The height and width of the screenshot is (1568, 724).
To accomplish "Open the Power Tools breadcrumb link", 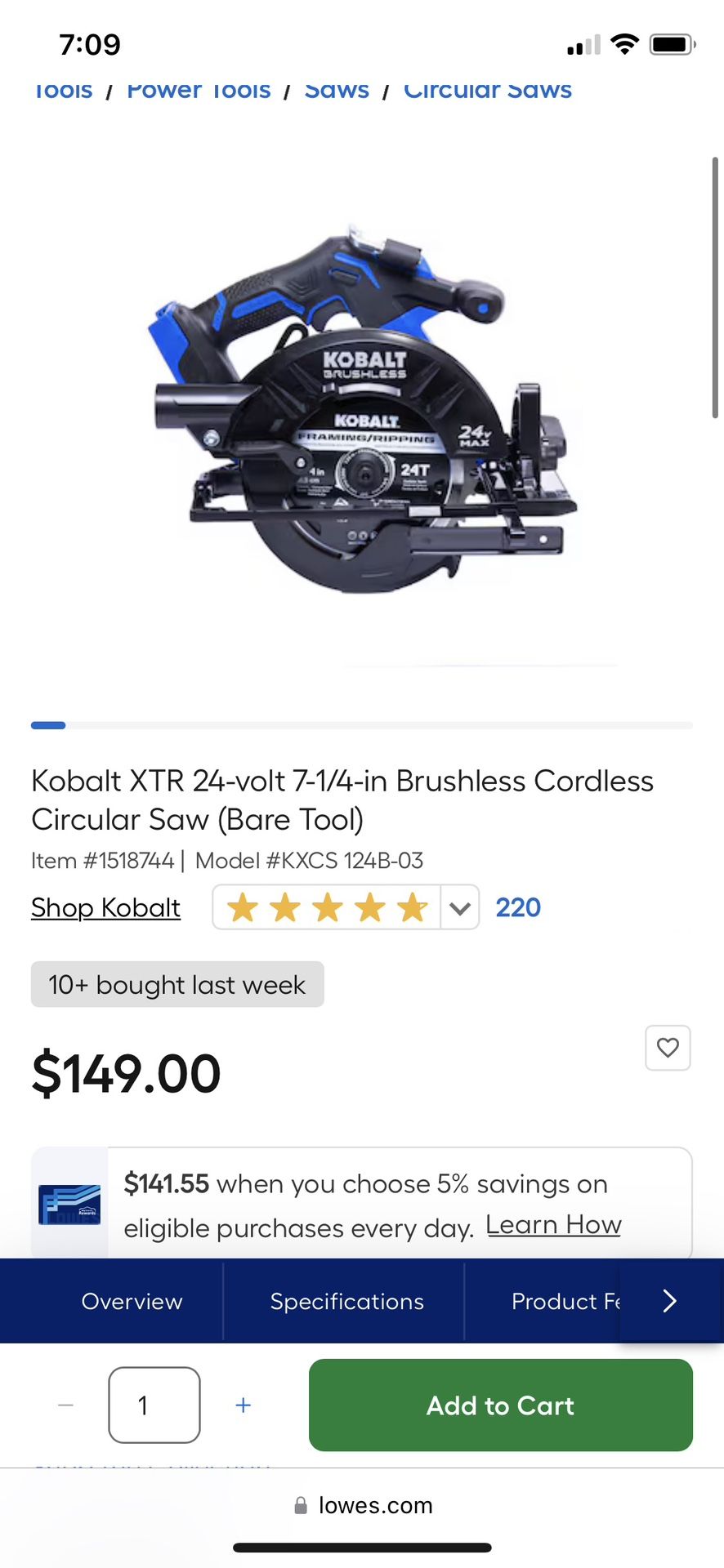I will click(x=199, y=89).
